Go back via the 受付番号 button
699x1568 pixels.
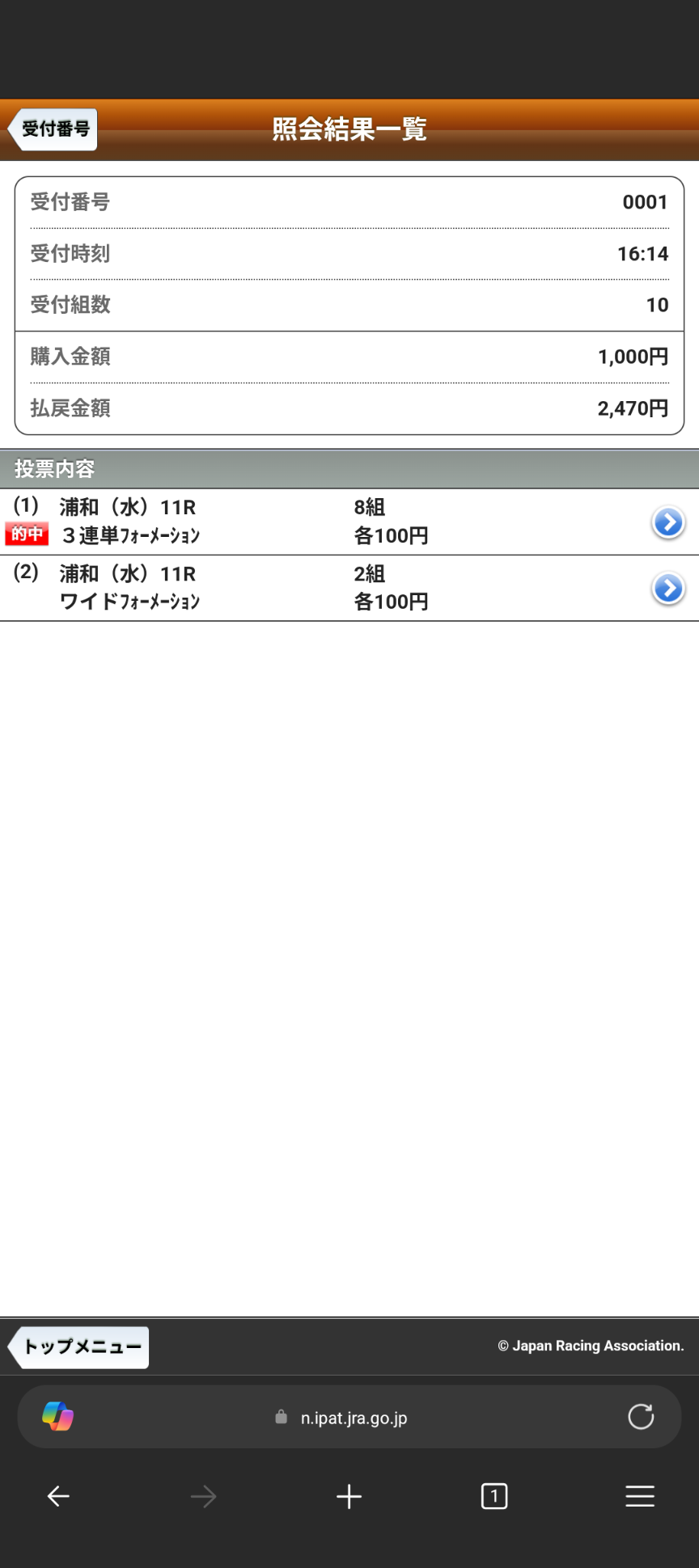pyautogui.click(x=54, y=129)
